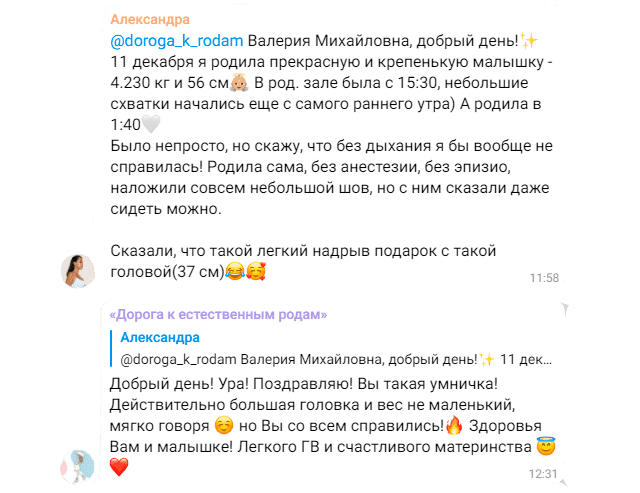Open «Дорога к естественным родам» sender name
The image size is (640, 493).
tap(220, 314)
